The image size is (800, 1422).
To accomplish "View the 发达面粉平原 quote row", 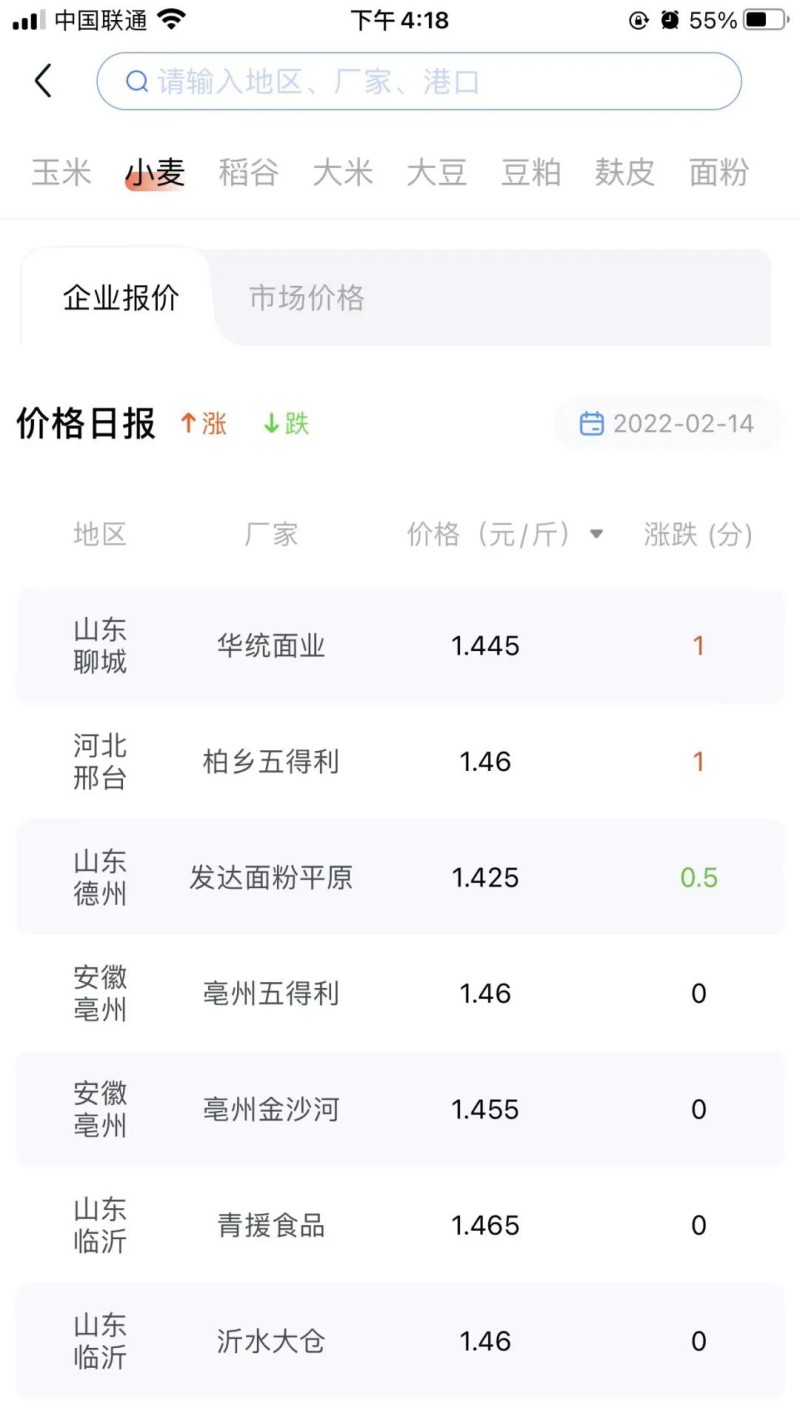I will pyautogui.click(x=400, y=878).
